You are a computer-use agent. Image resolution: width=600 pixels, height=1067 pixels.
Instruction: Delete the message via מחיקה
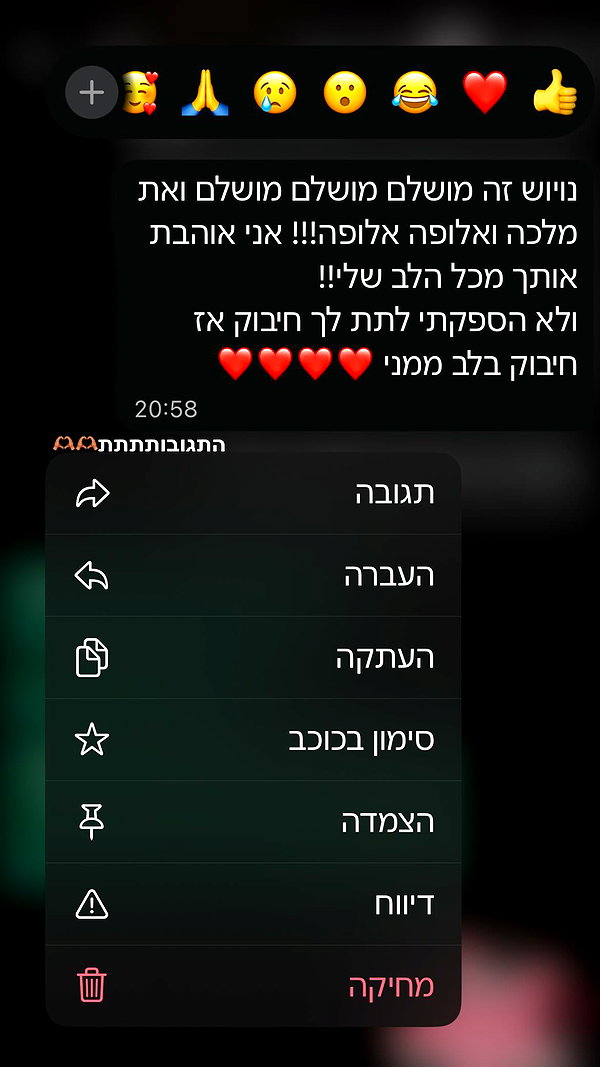[253, 986]
